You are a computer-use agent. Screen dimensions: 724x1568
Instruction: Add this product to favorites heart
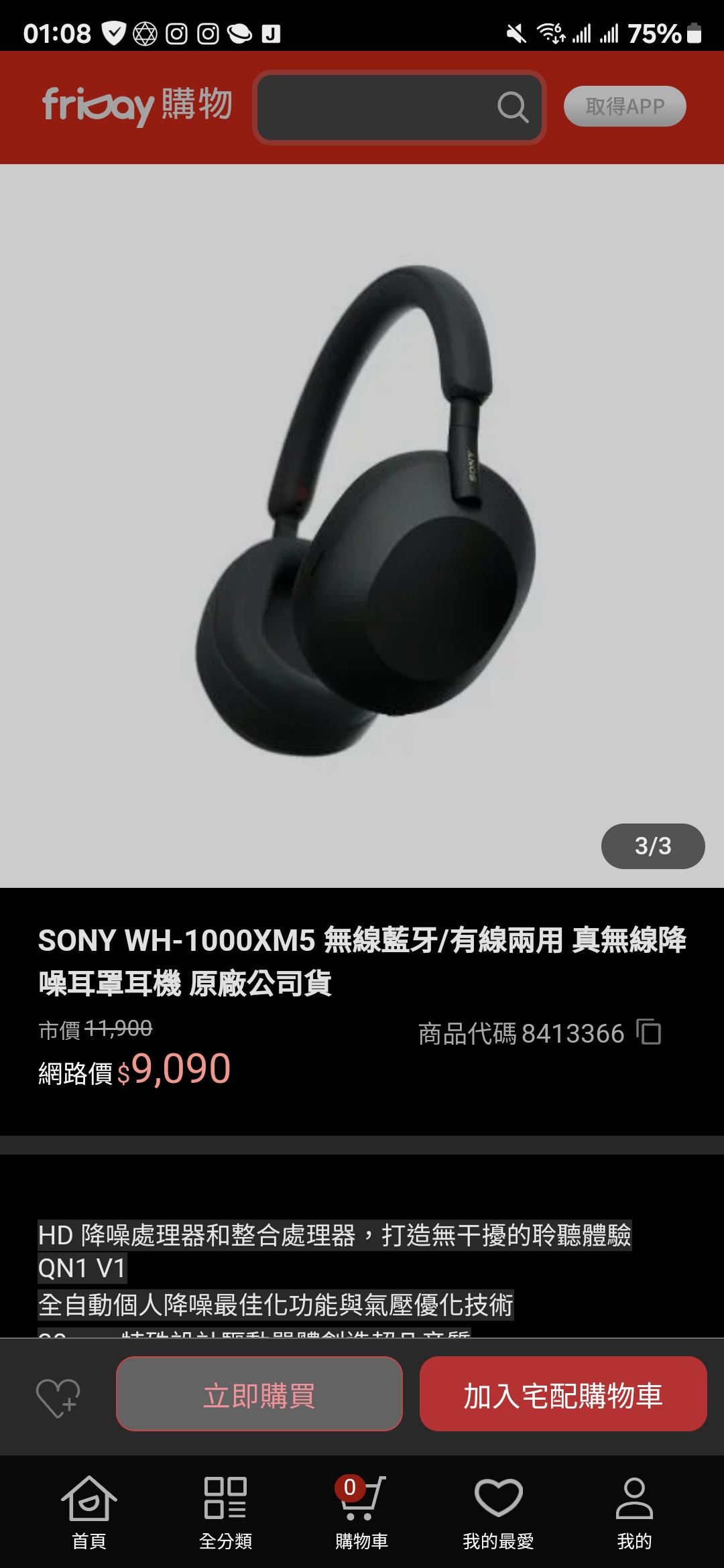coord(58,1397)
